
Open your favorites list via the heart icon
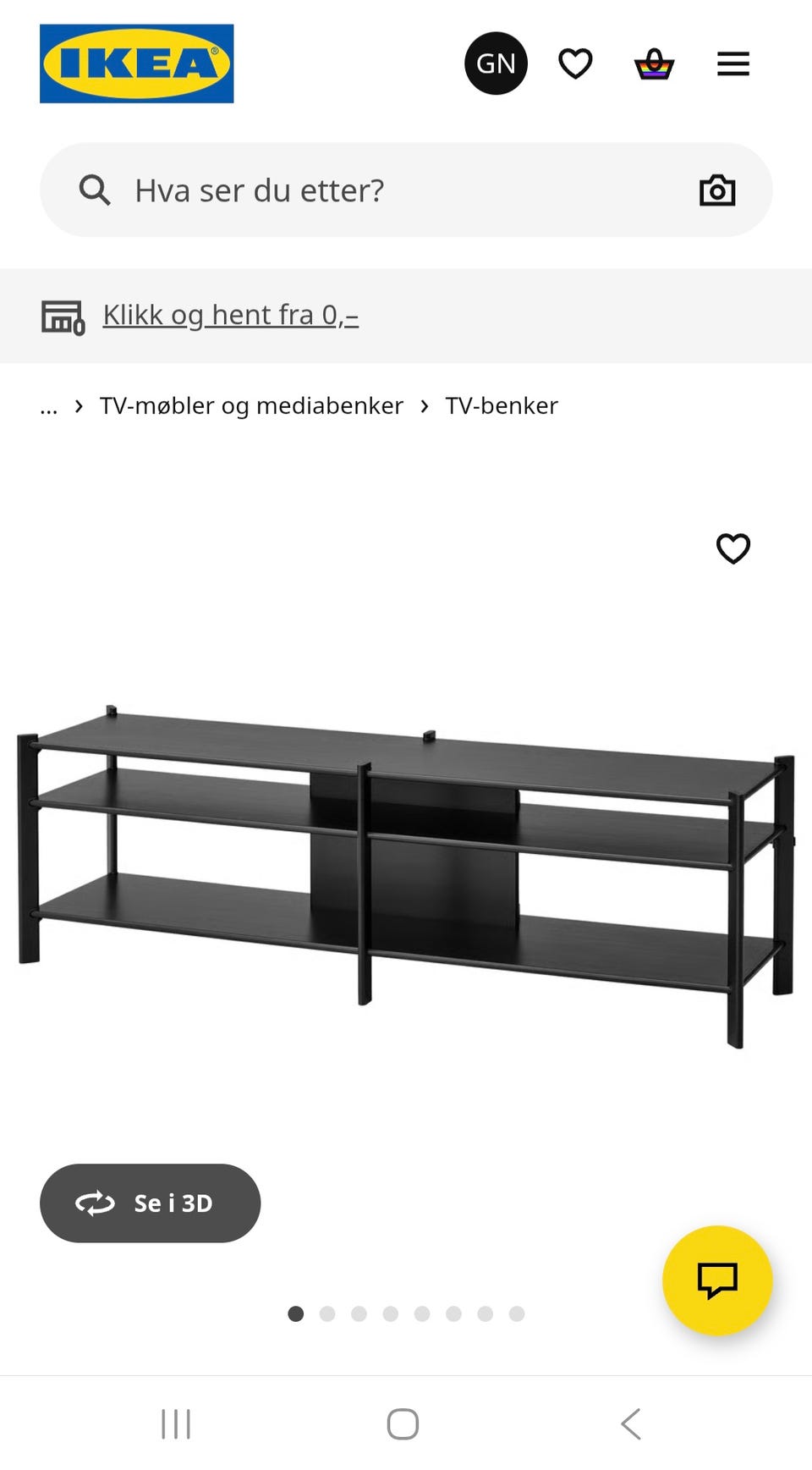[x=575, y=63]
